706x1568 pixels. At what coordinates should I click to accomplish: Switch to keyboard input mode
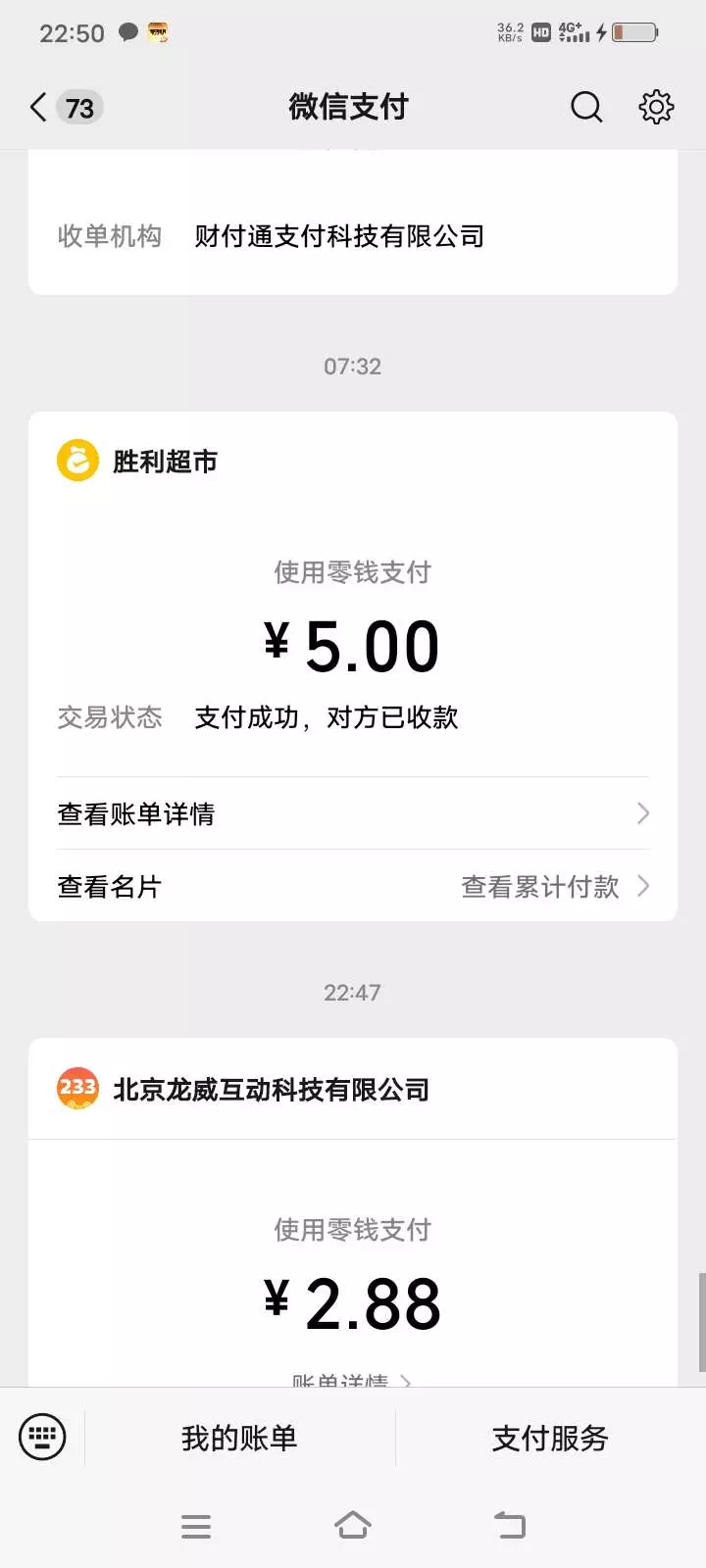click(42, 1438)
